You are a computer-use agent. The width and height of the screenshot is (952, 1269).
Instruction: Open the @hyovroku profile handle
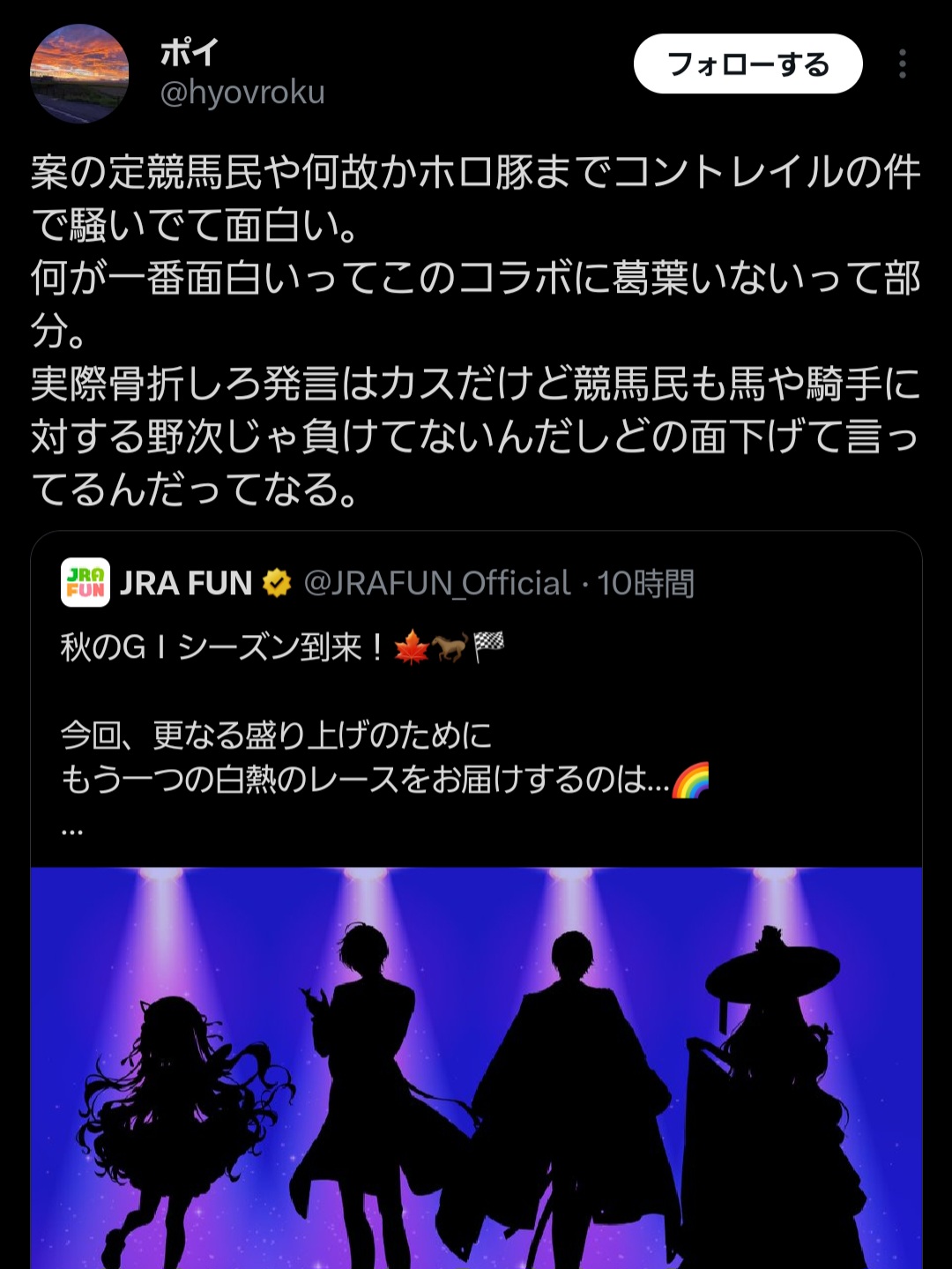[x=242, y=93]
